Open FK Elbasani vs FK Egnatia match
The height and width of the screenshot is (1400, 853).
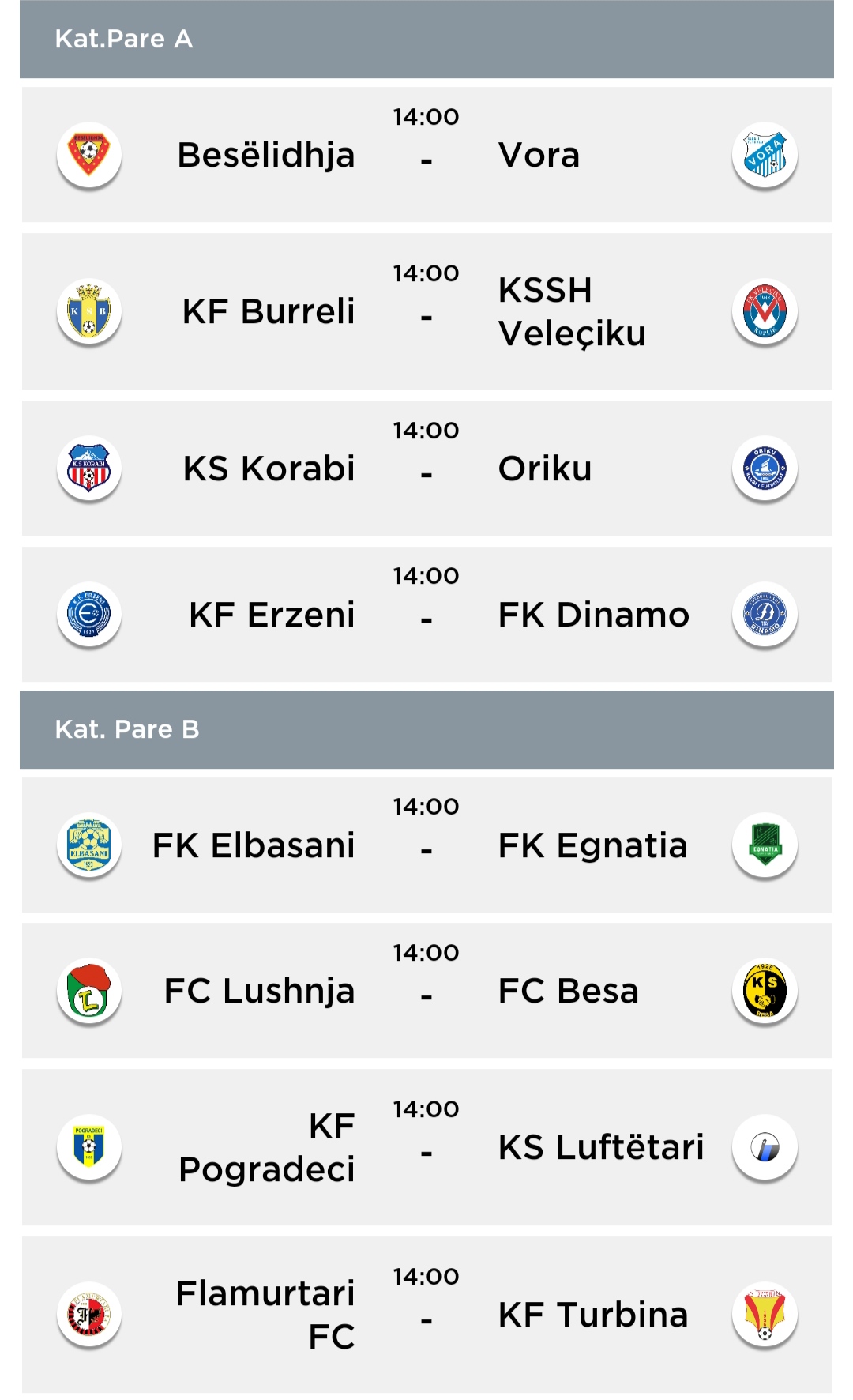tap(426, 845)
